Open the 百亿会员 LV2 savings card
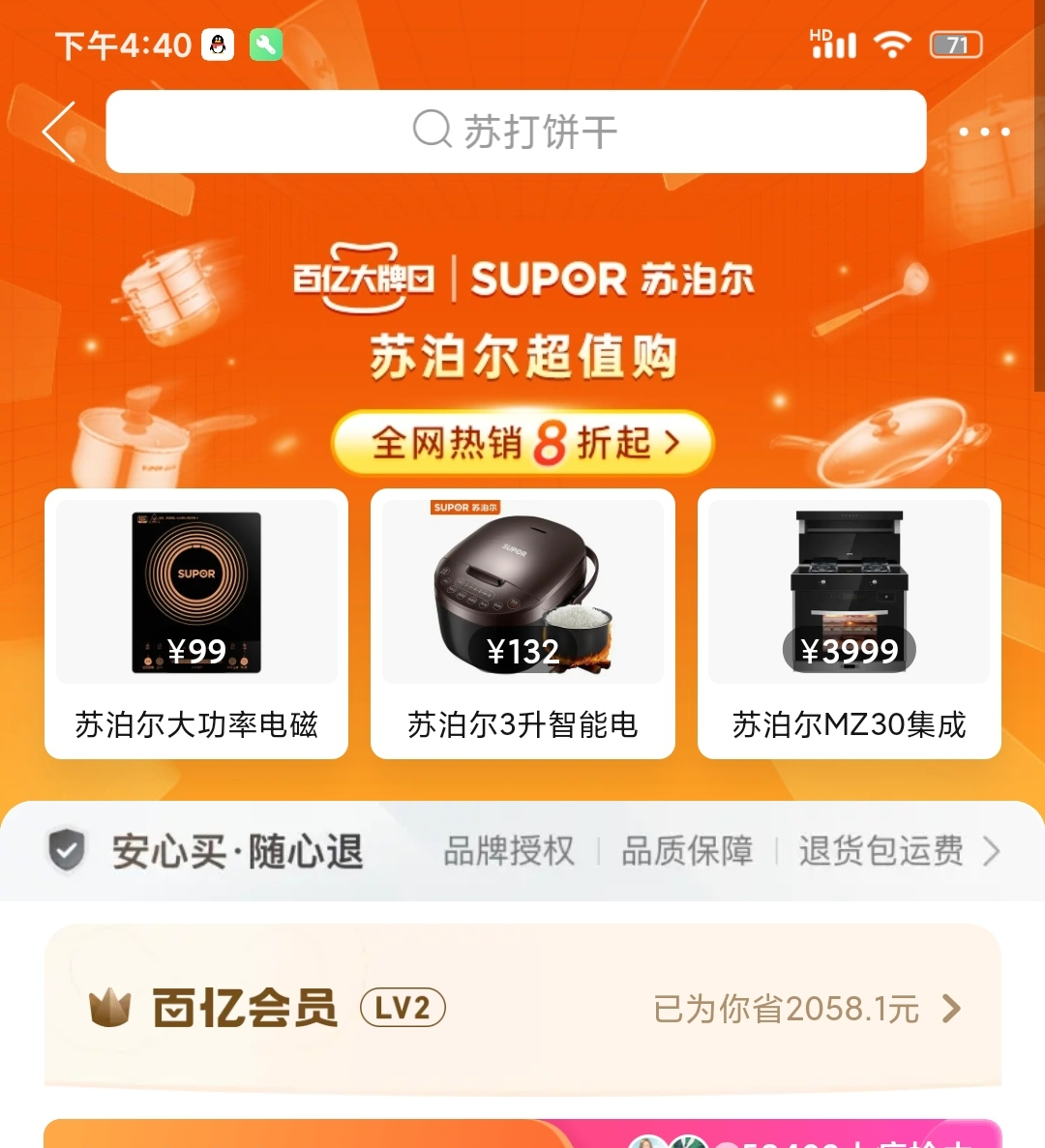The image size is (1045, 1148). [x=522, y=1008]
